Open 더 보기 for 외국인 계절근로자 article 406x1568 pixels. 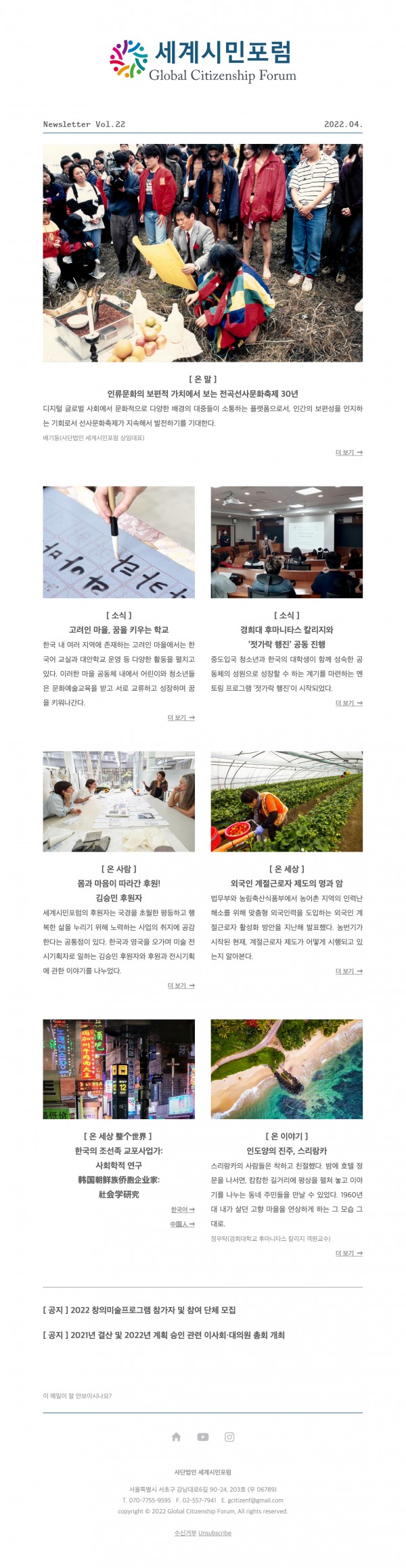point(348,971)
